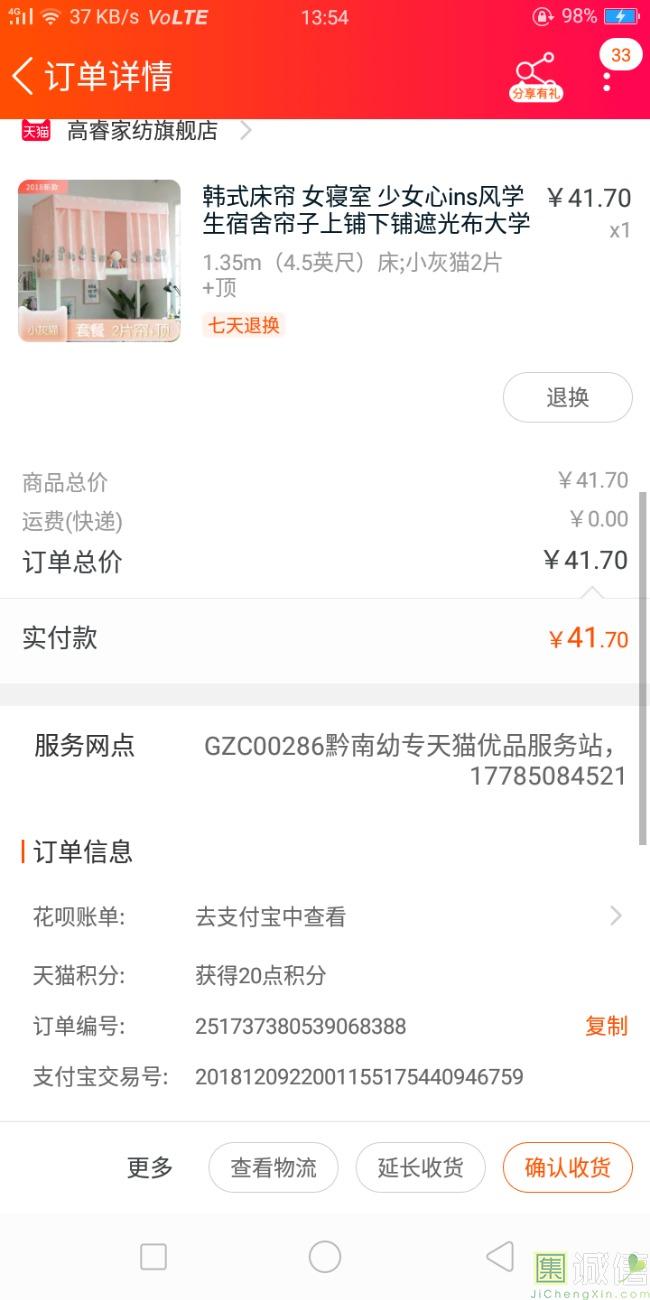Tap the share-with-gift icon
Image resolution: width=650 pixels, height=1300 pixels.
(536, 76)
